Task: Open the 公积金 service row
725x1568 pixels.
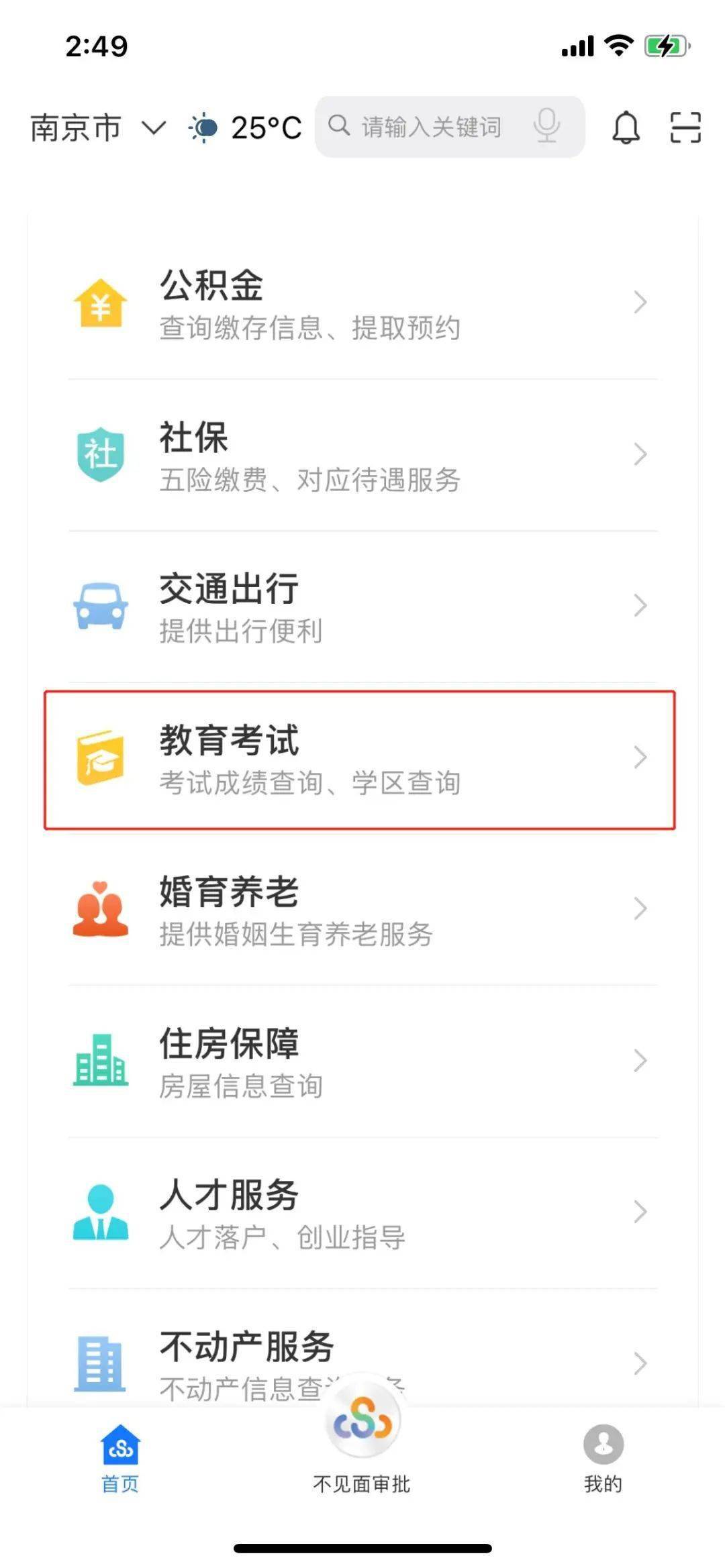Action: point(362,303)
